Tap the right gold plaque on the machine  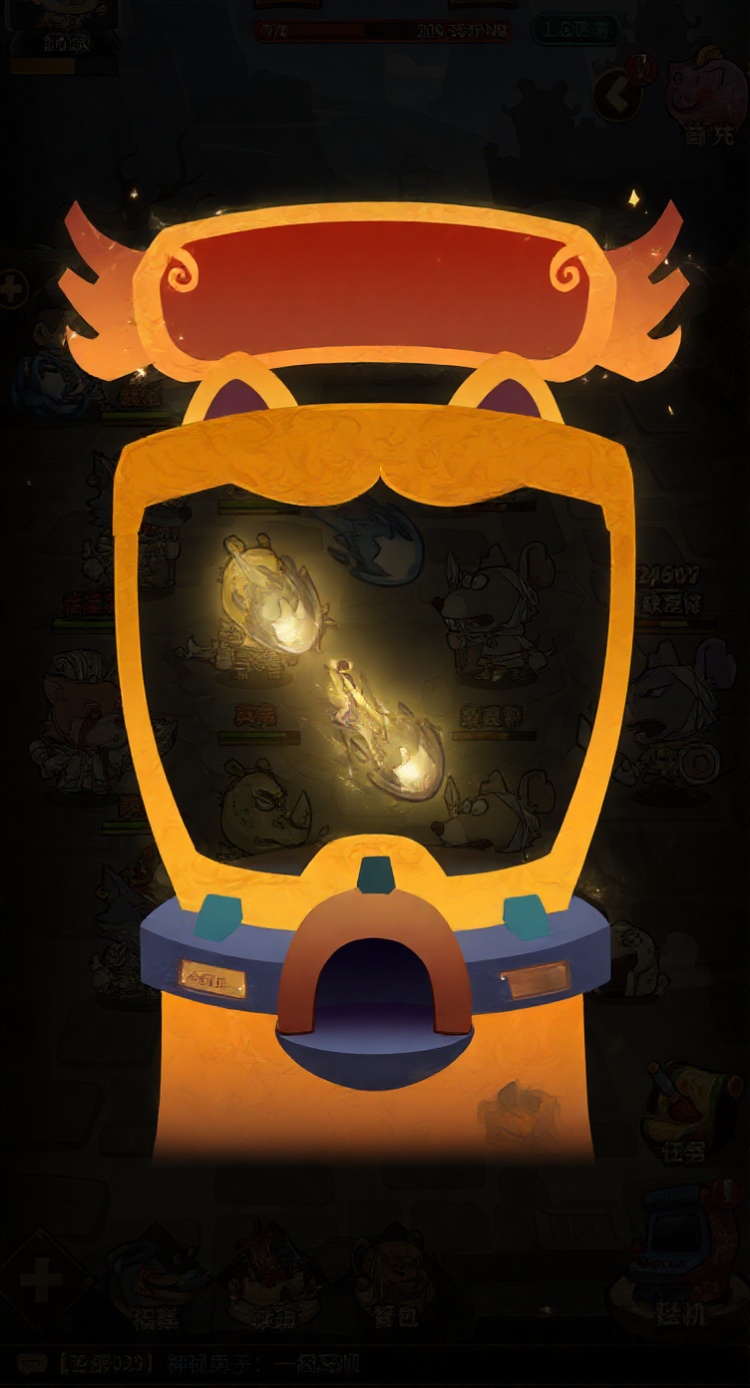[535, 980]
